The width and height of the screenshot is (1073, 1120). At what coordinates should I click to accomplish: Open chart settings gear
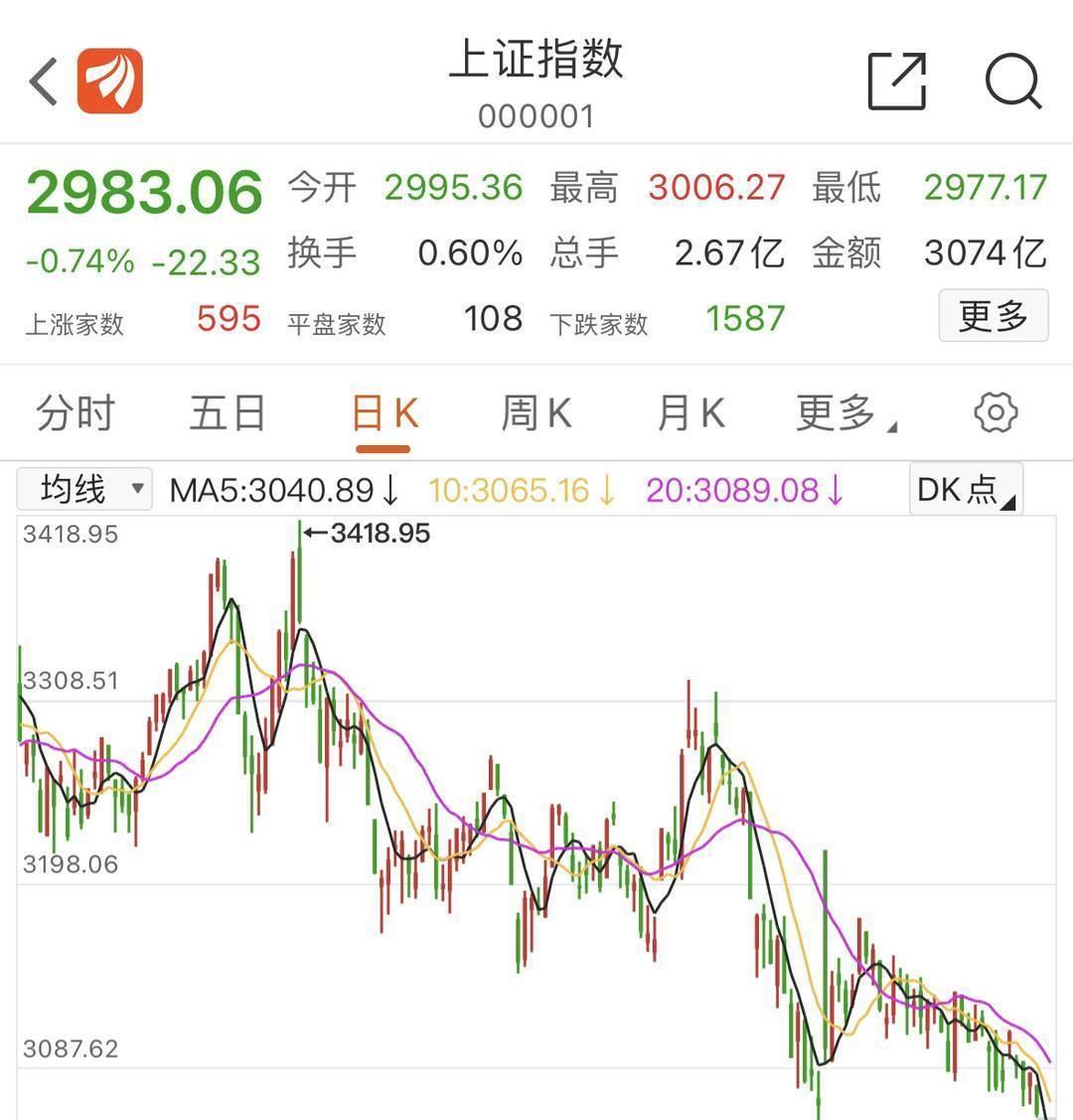click(996, 412)
